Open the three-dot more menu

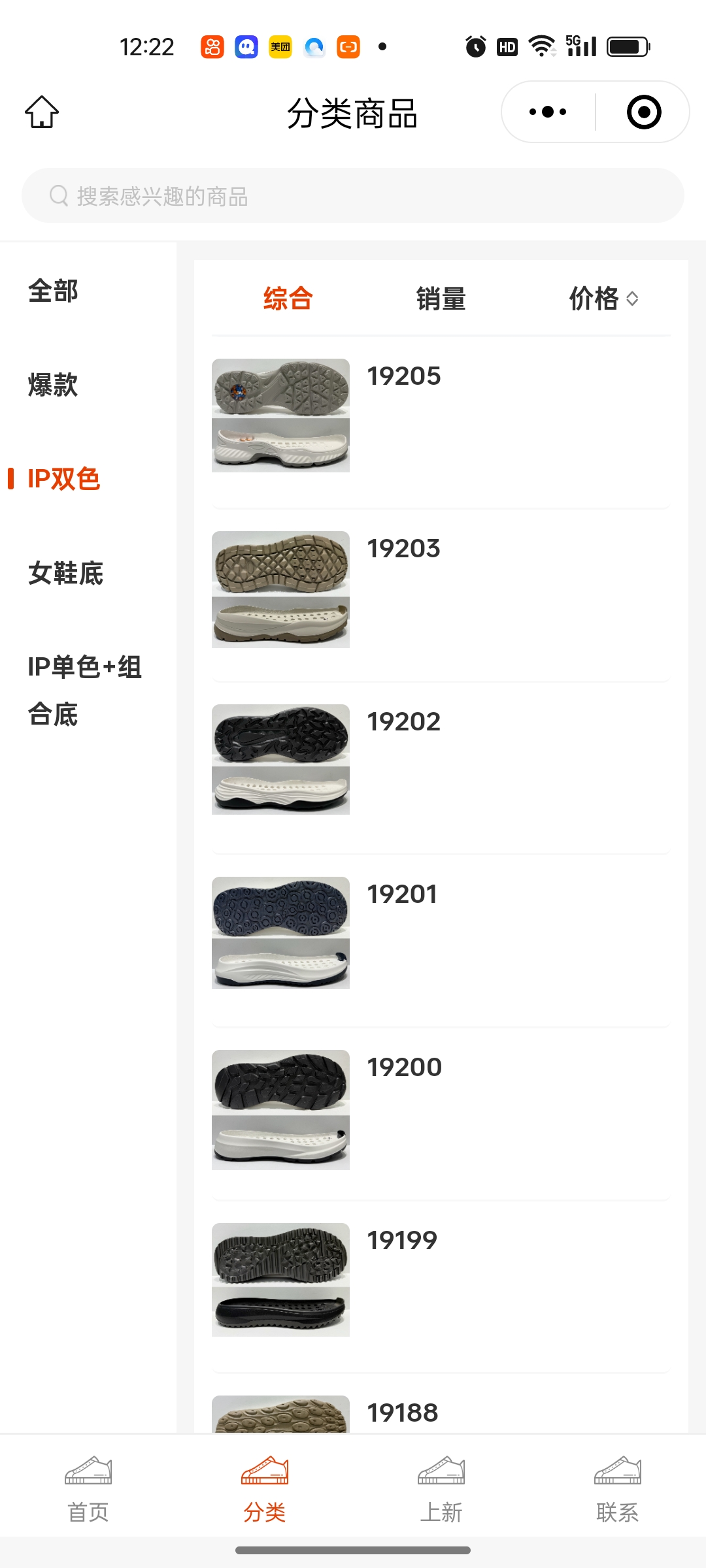click(x=548, y=112)
